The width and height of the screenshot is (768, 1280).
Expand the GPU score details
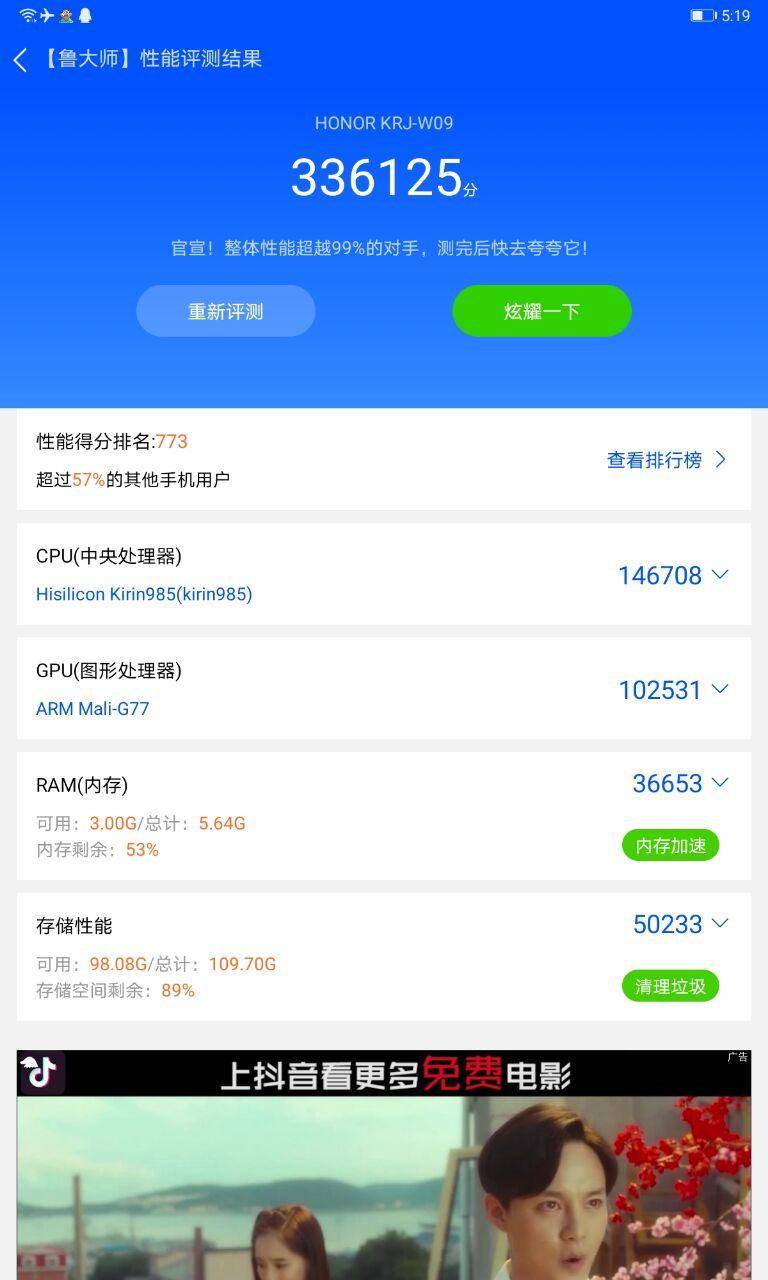coord(719,689)
